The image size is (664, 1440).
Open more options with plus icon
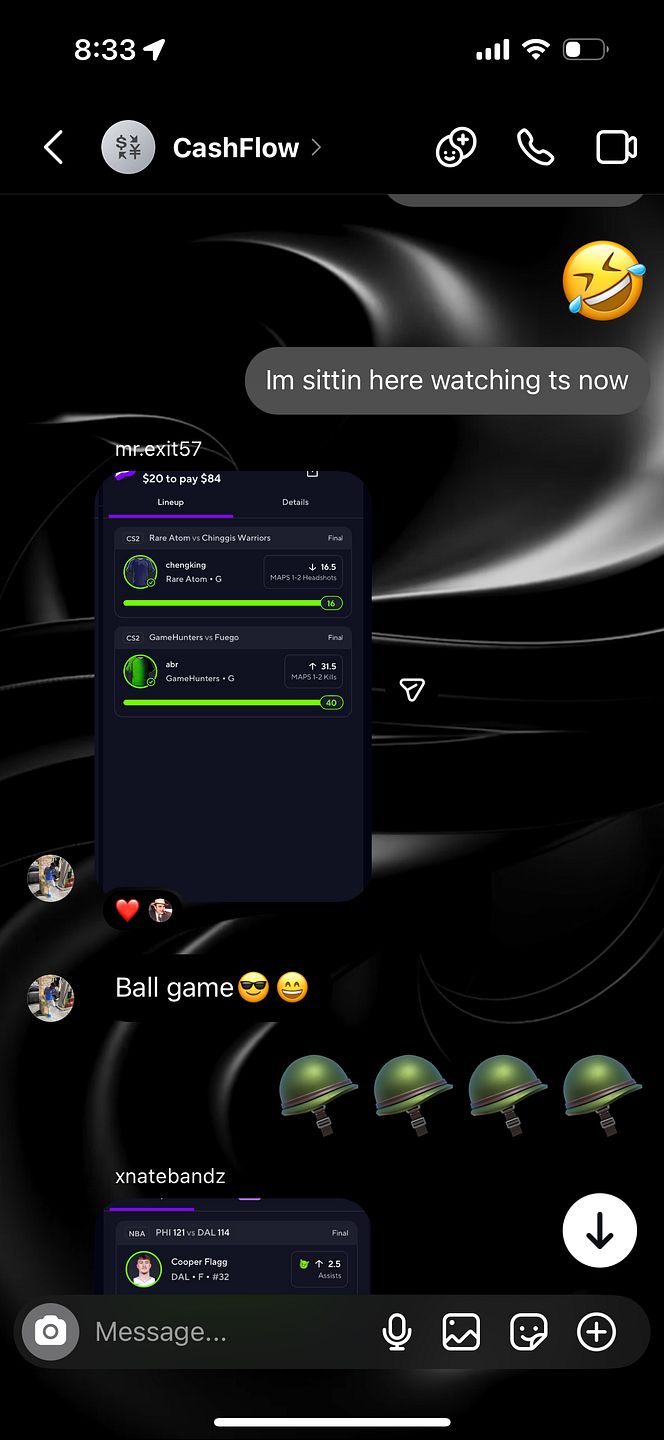coord(596,1332)
